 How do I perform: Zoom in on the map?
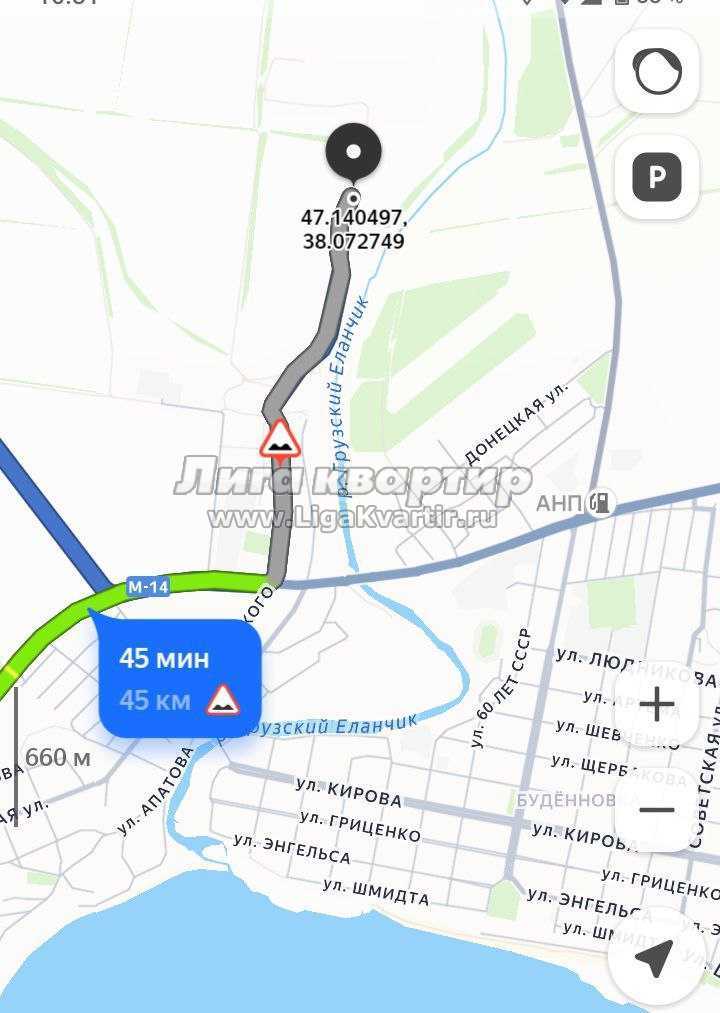[656, 705]
